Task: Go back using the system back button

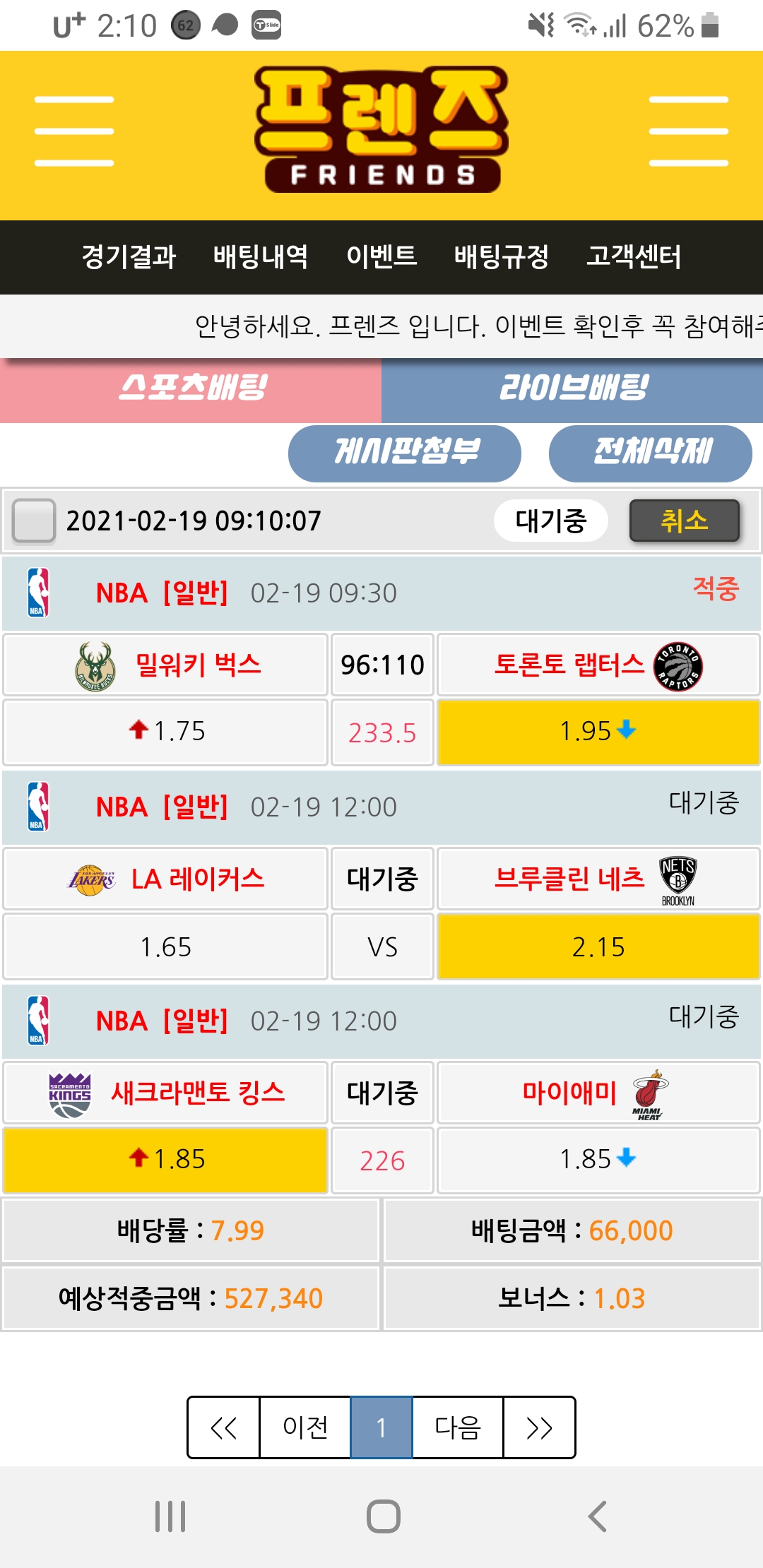Action: pyautogui.click(x=597, y=1516)
